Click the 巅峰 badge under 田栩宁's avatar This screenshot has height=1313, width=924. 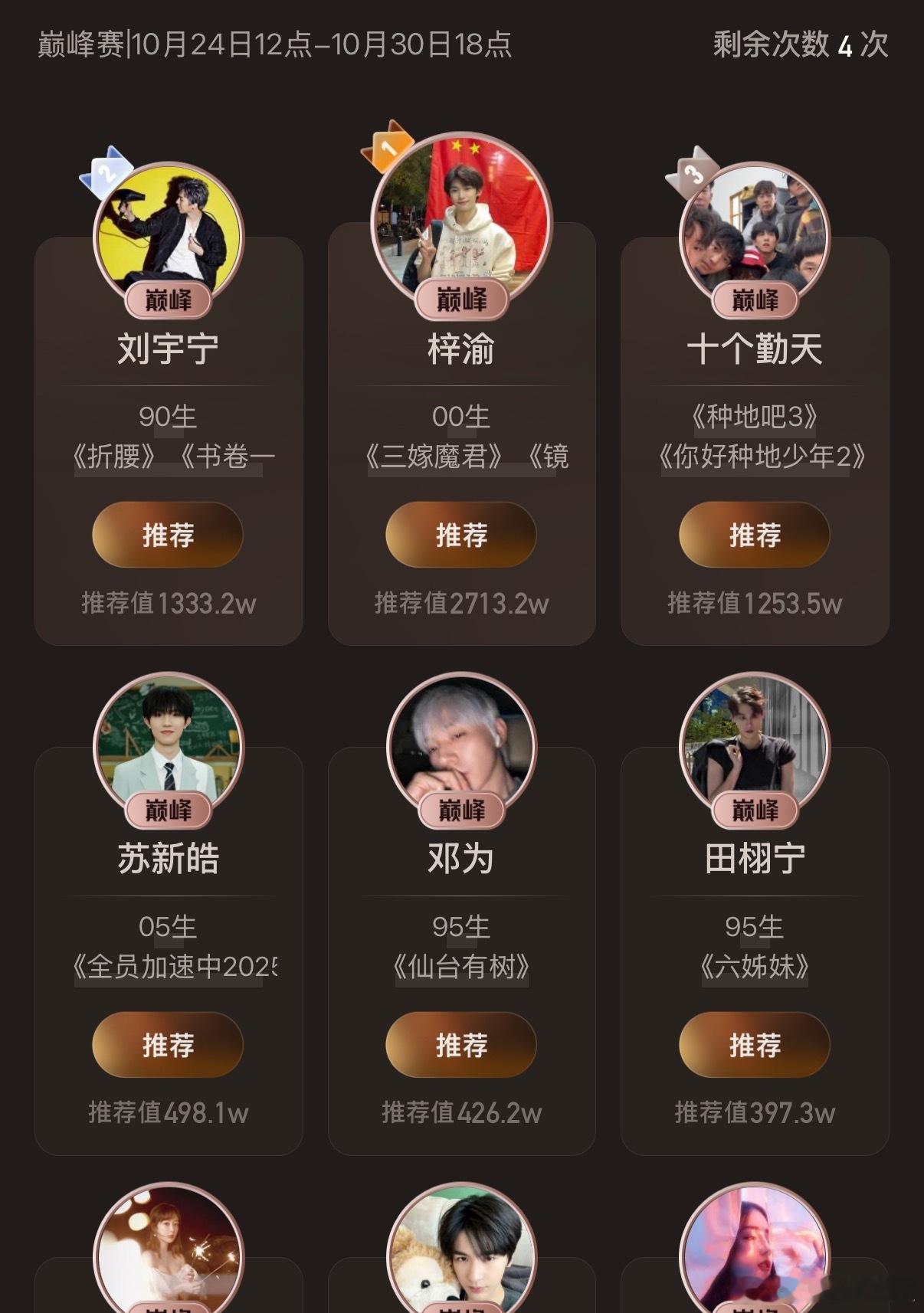click(x=753, y=808)
